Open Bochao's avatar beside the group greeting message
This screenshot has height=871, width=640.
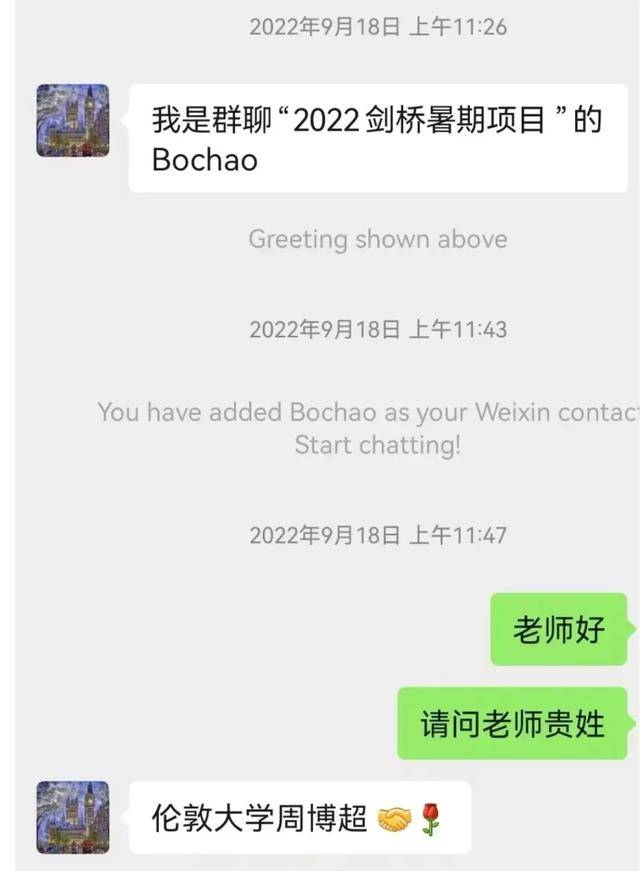tap(73, 120)
